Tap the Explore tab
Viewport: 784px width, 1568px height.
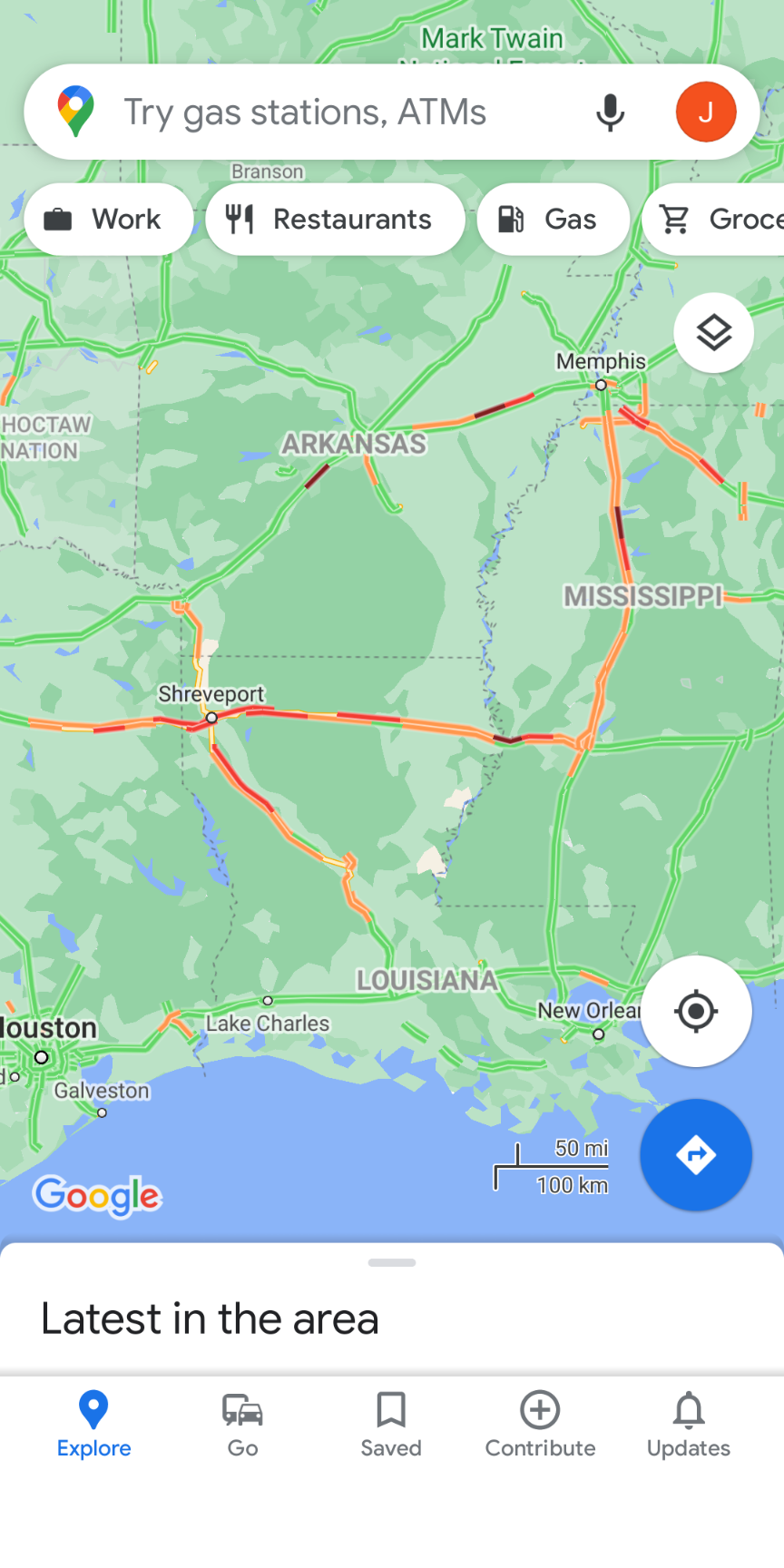pos(93,1425)
